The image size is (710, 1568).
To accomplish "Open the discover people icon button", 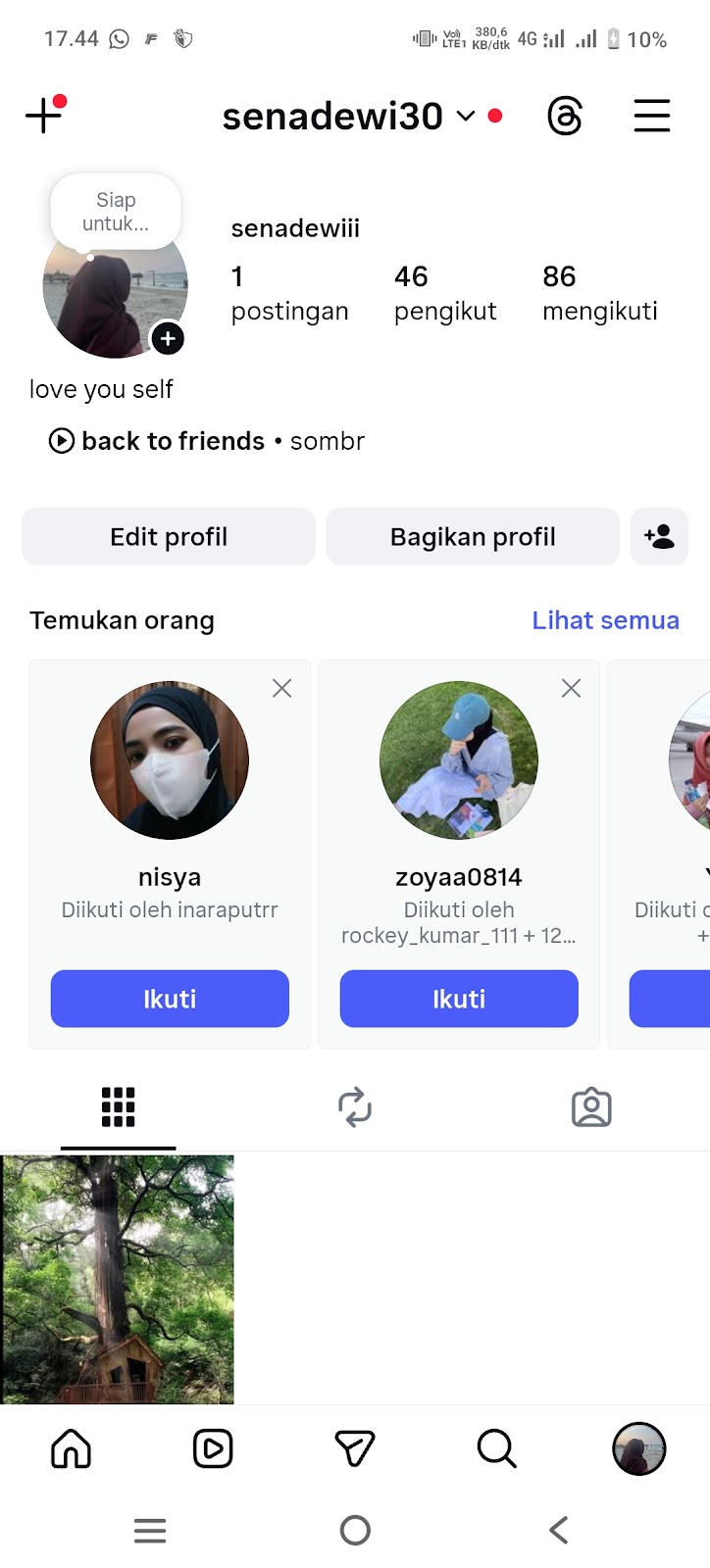I will tap(659, 537).
